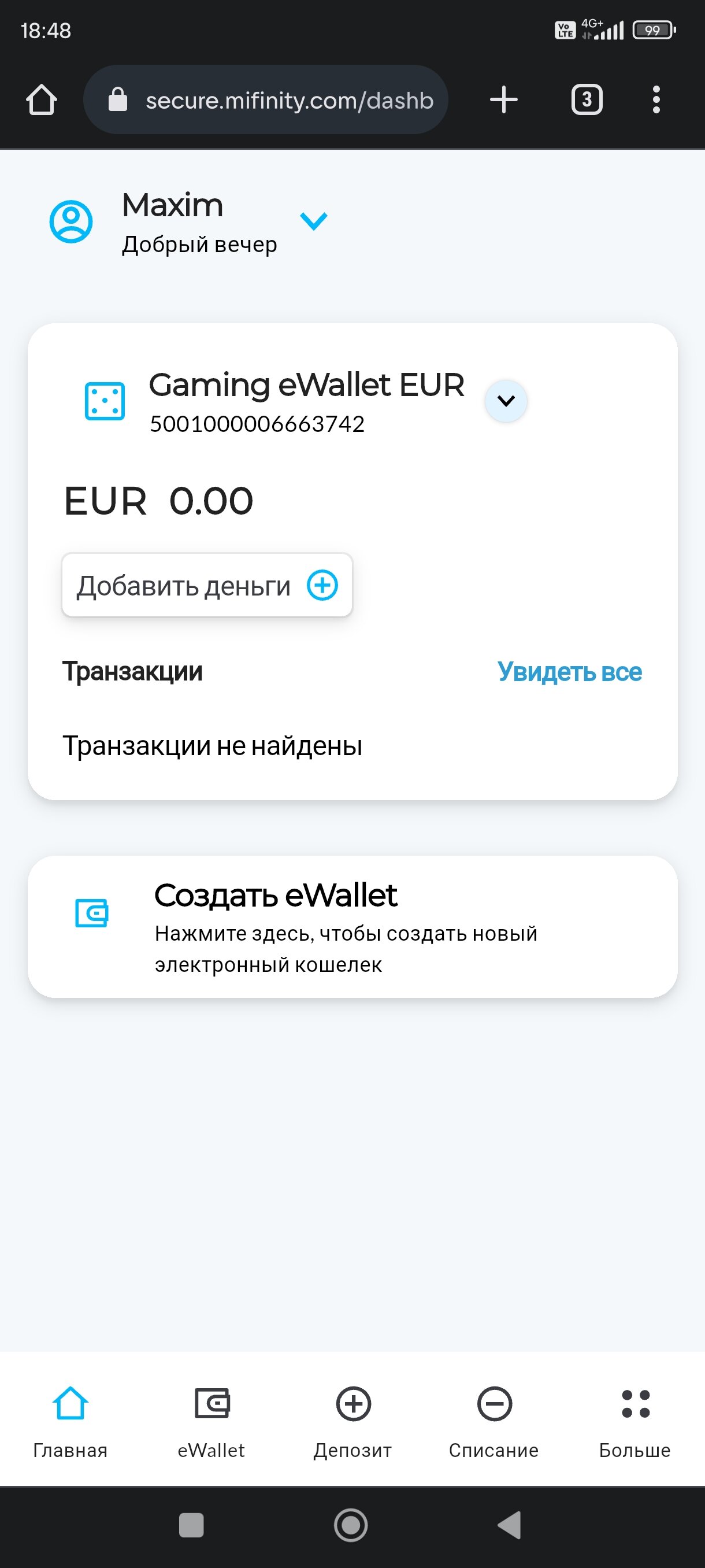The width and height of the screenshot is (705, 1568).
Task: Open the Увидеть все transactions link
Action: click(x=569, y=672)
